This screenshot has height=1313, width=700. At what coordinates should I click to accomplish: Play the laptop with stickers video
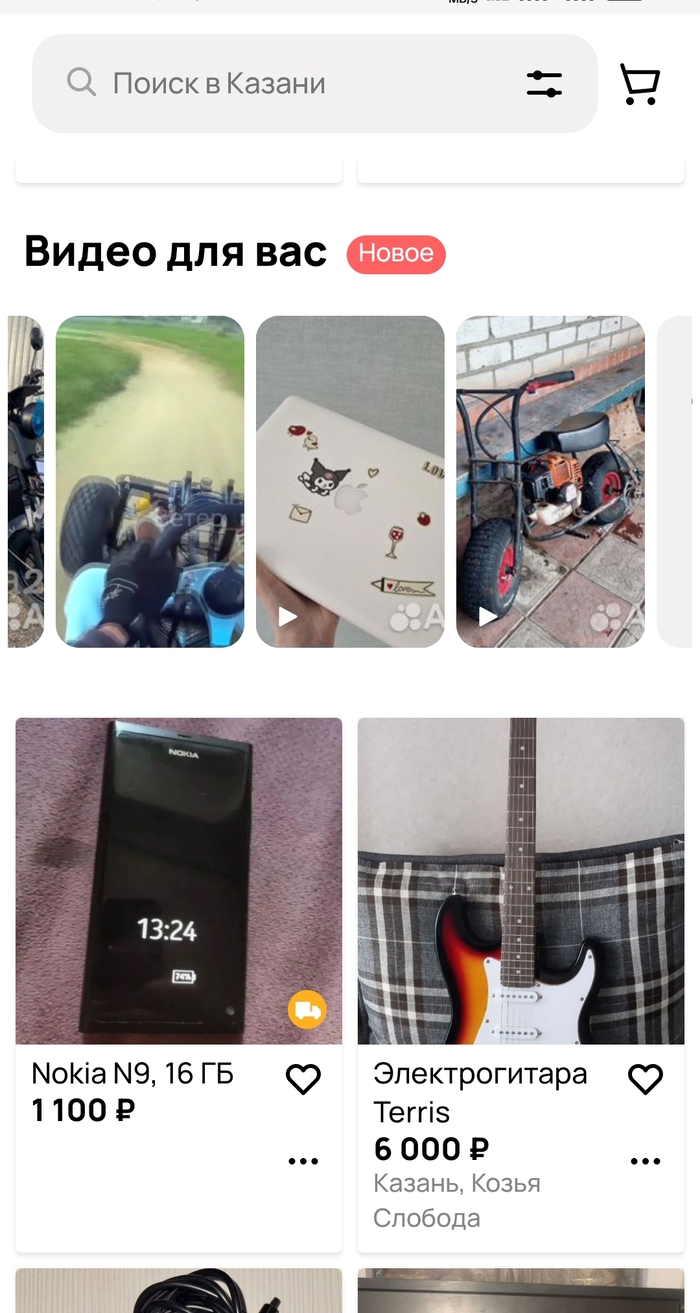(x=350, y=481)
